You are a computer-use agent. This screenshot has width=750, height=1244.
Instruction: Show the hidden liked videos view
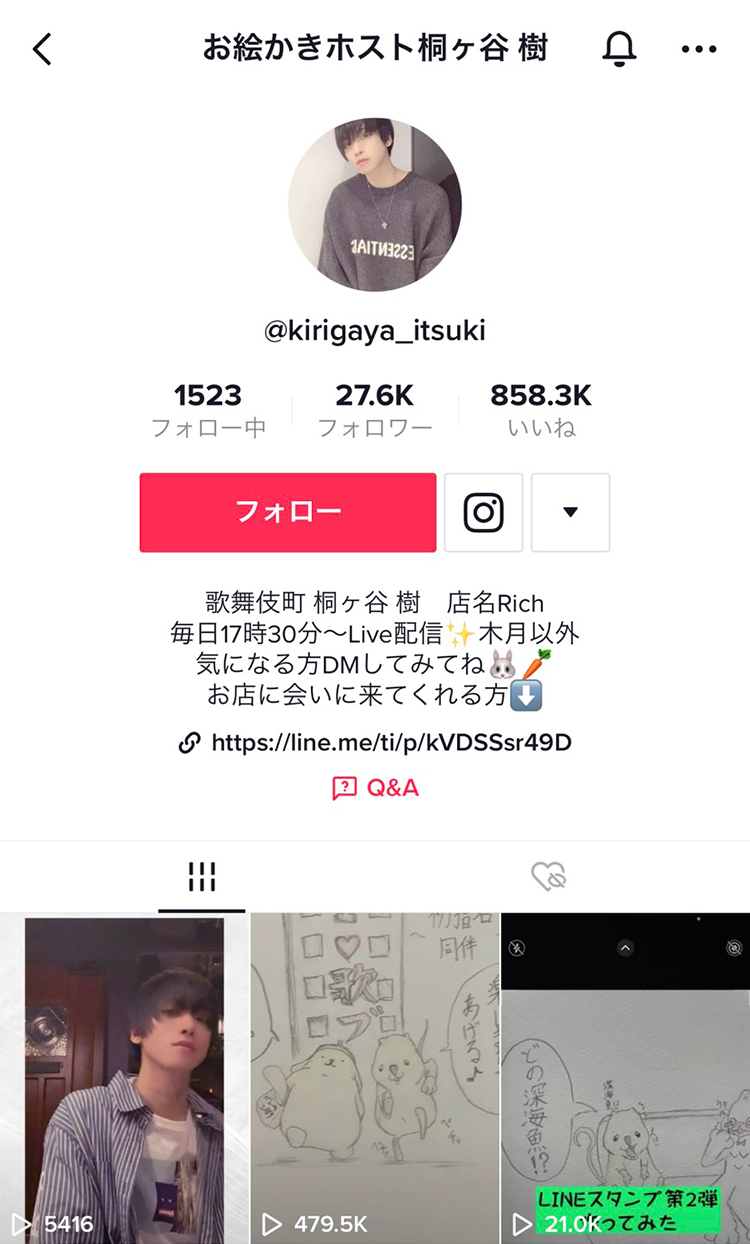[x=548, y=876]
